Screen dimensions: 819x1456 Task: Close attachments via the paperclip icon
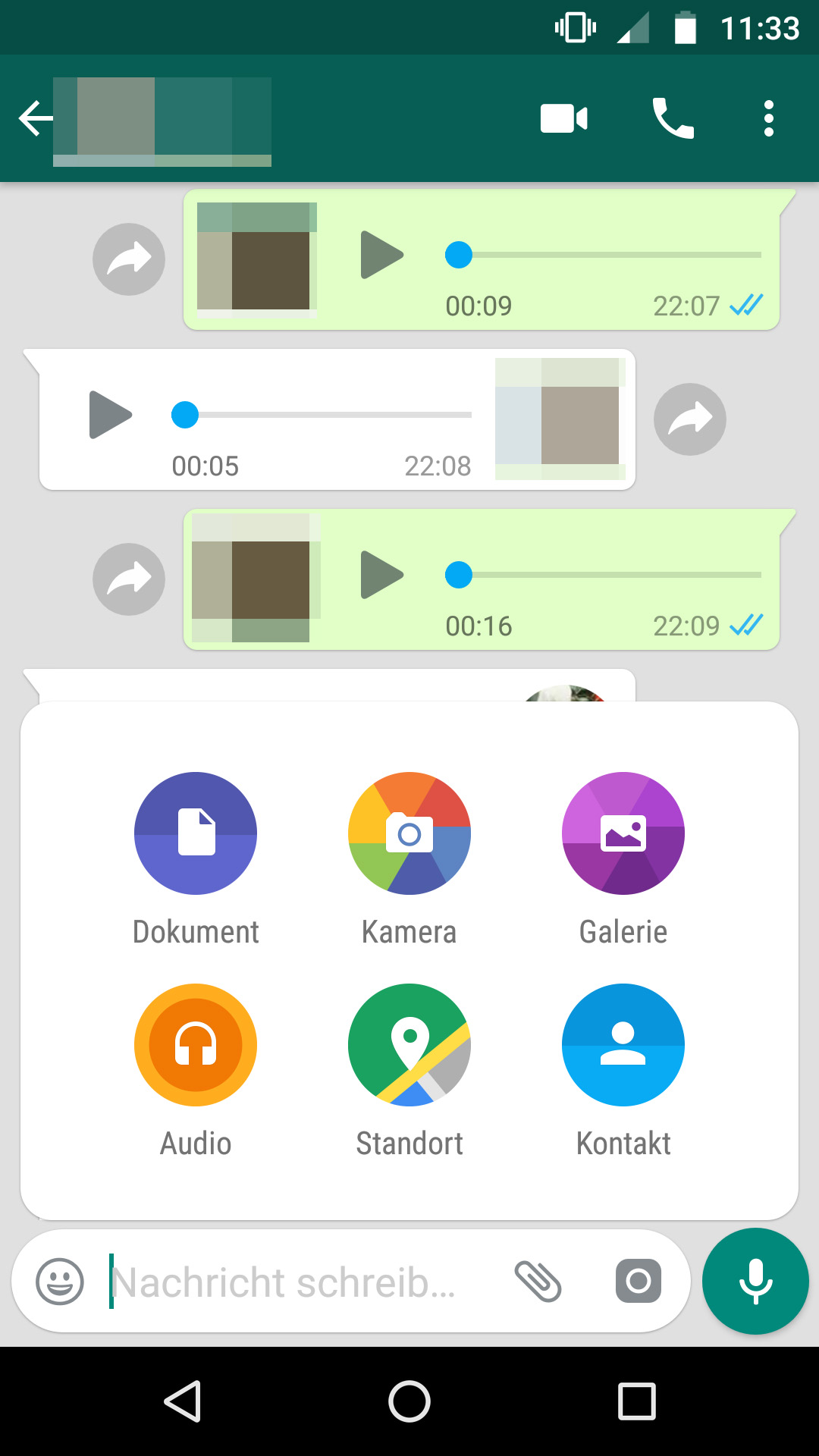pos(538,1282)
